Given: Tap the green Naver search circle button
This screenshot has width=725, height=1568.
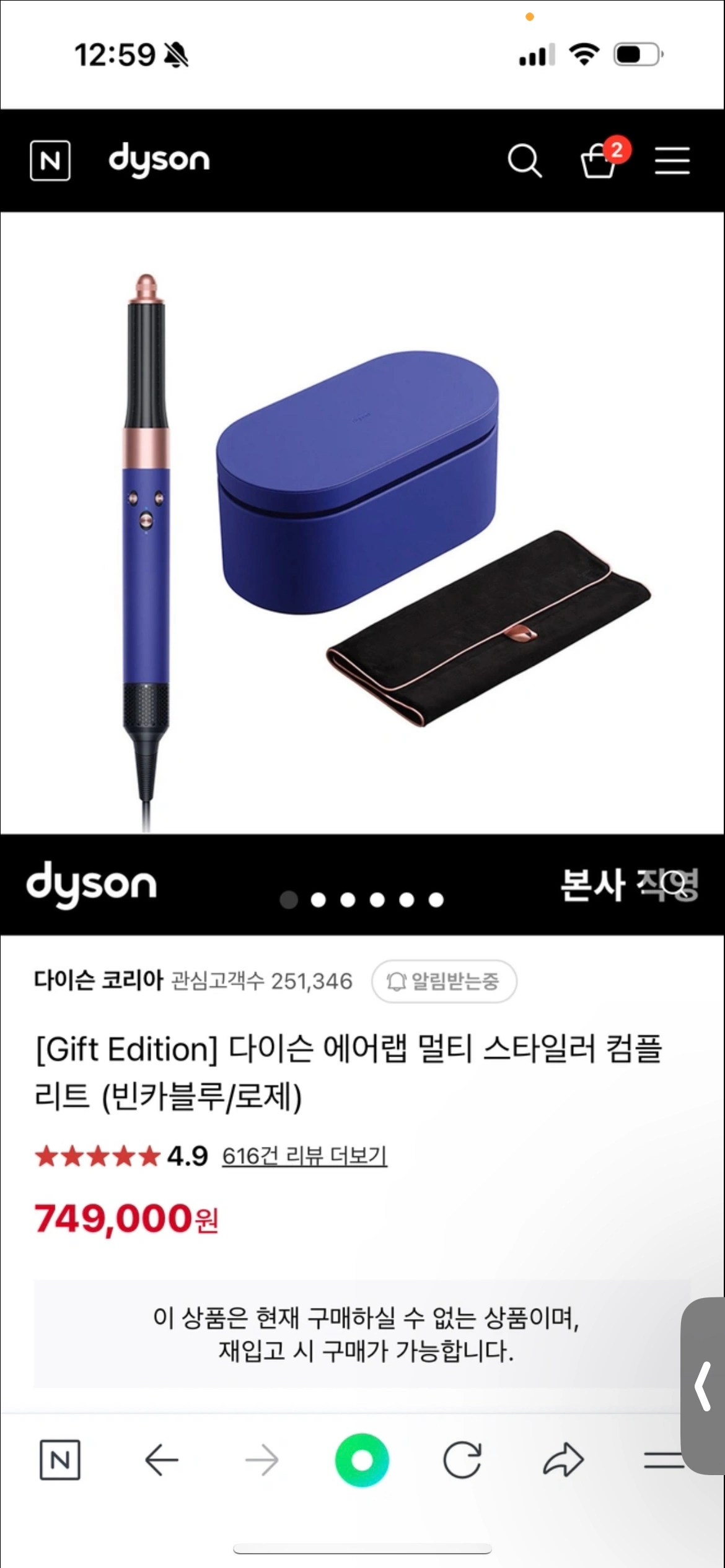Looking at the screenshot, I should click(x=362, y=1460).
